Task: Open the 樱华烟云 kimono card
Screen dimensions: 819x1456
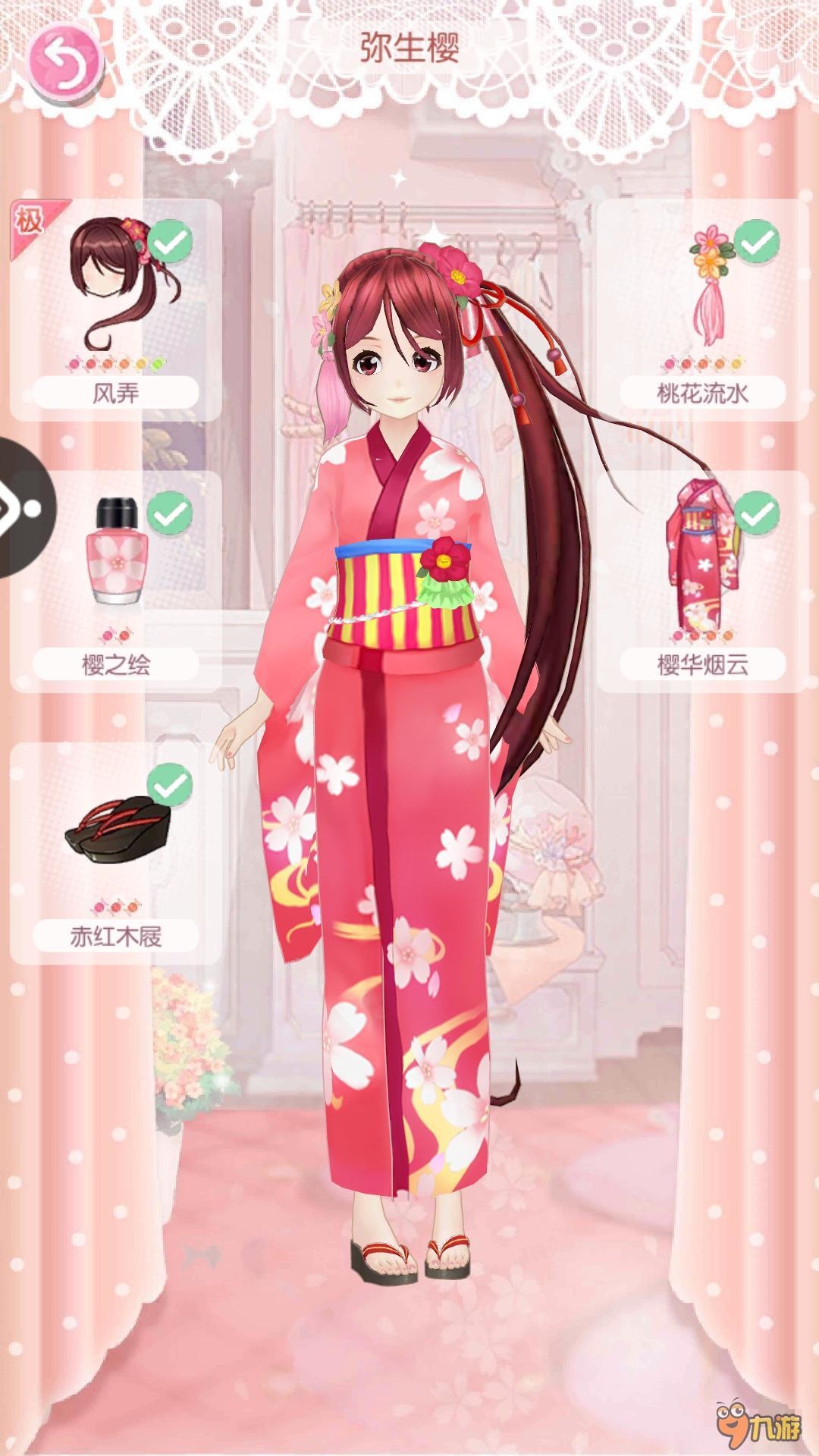Action: tap(703, 582)
